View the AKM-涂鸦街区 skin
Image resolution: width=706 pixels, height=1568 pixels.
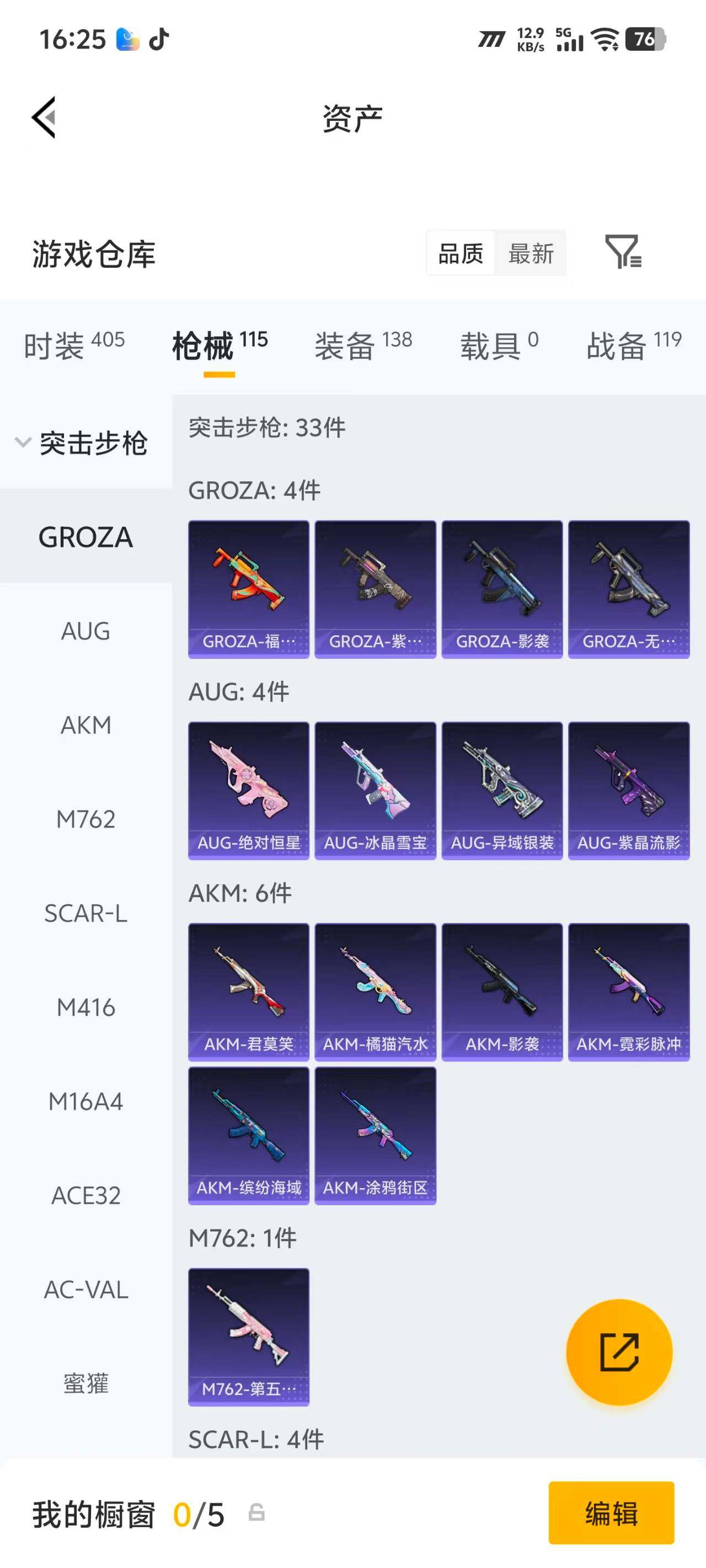[375, 1136]
